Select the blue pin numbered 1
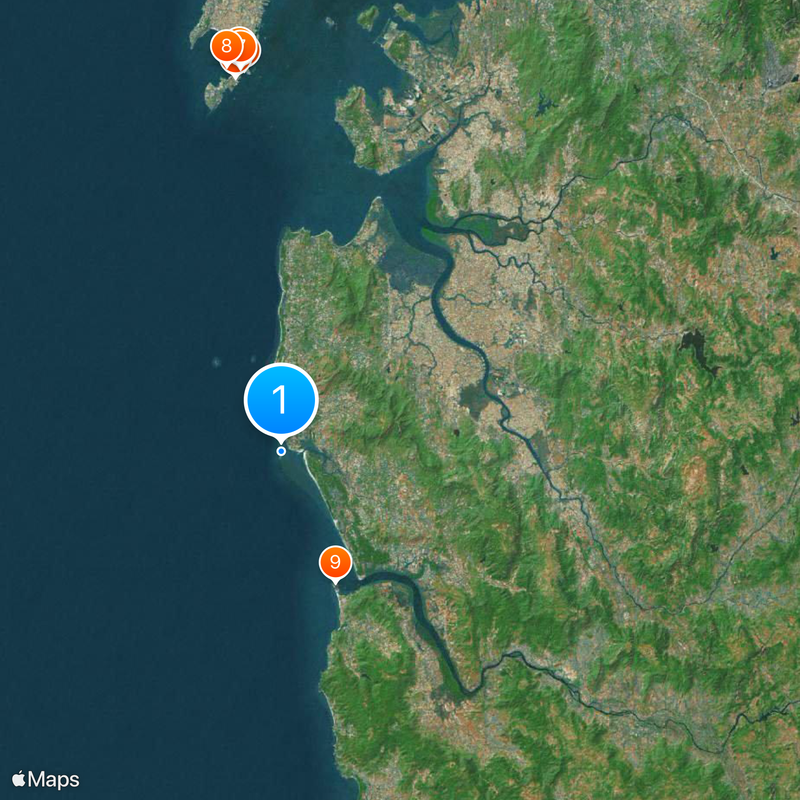This screenshot has width=800, height=800. [x=281, y=401]
